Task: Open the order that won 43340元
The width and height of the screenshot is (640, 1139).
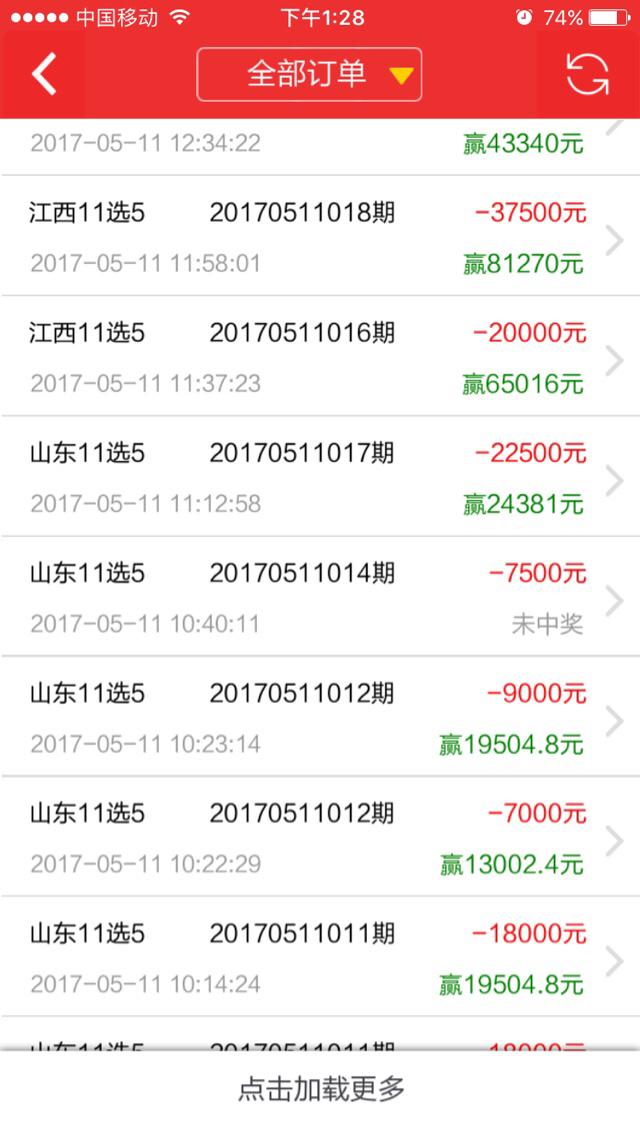Action: pos(320,147)
